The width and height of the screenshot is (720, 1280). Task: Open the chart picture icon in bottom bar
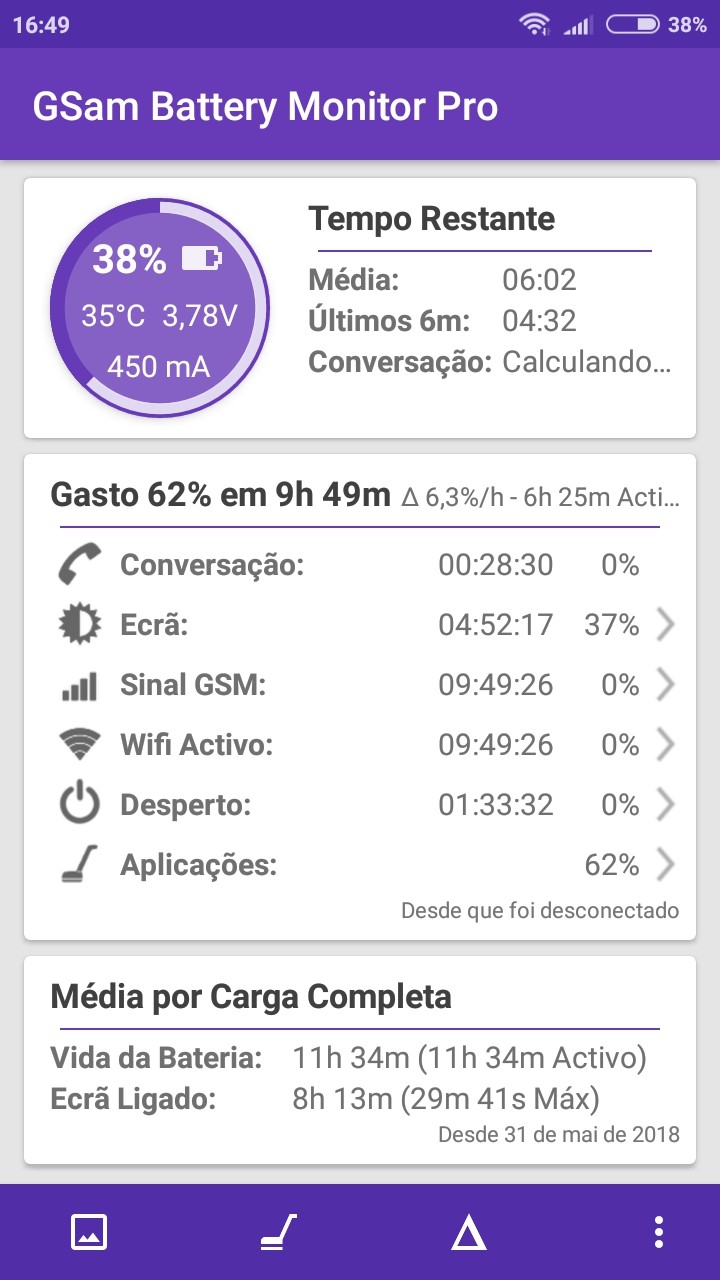(x=89, y=1232)
